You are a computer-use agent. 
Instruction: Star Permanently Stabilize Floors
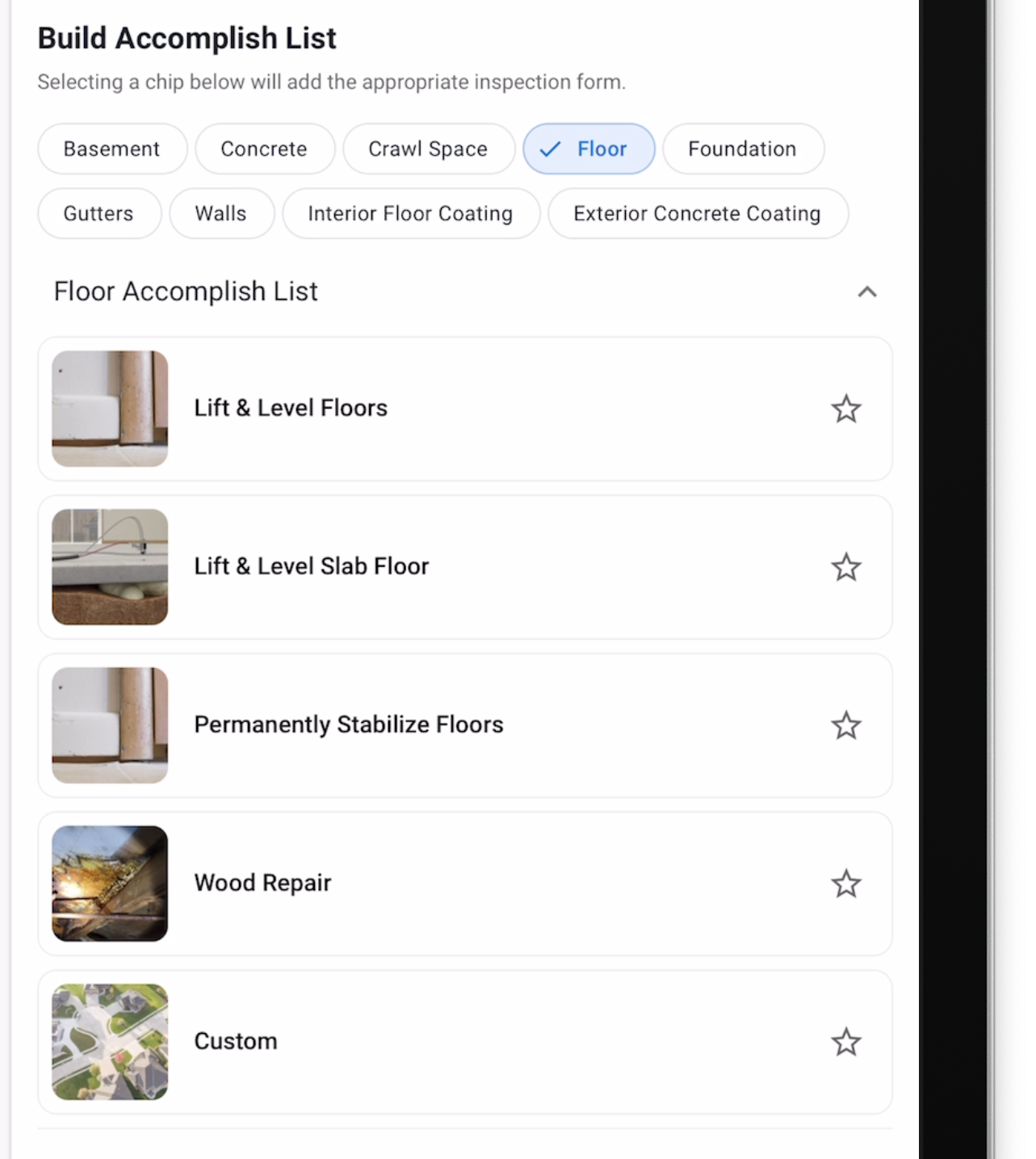point(845,725)
